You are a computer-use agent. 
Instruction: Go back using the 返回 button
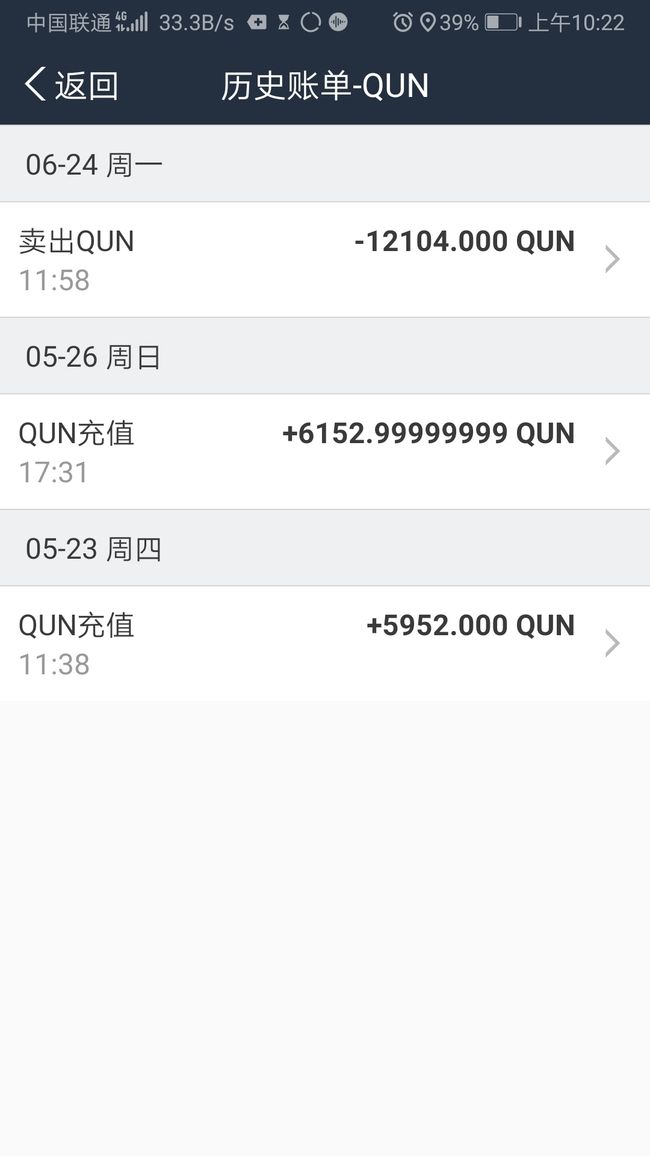[x=71, y=86]
